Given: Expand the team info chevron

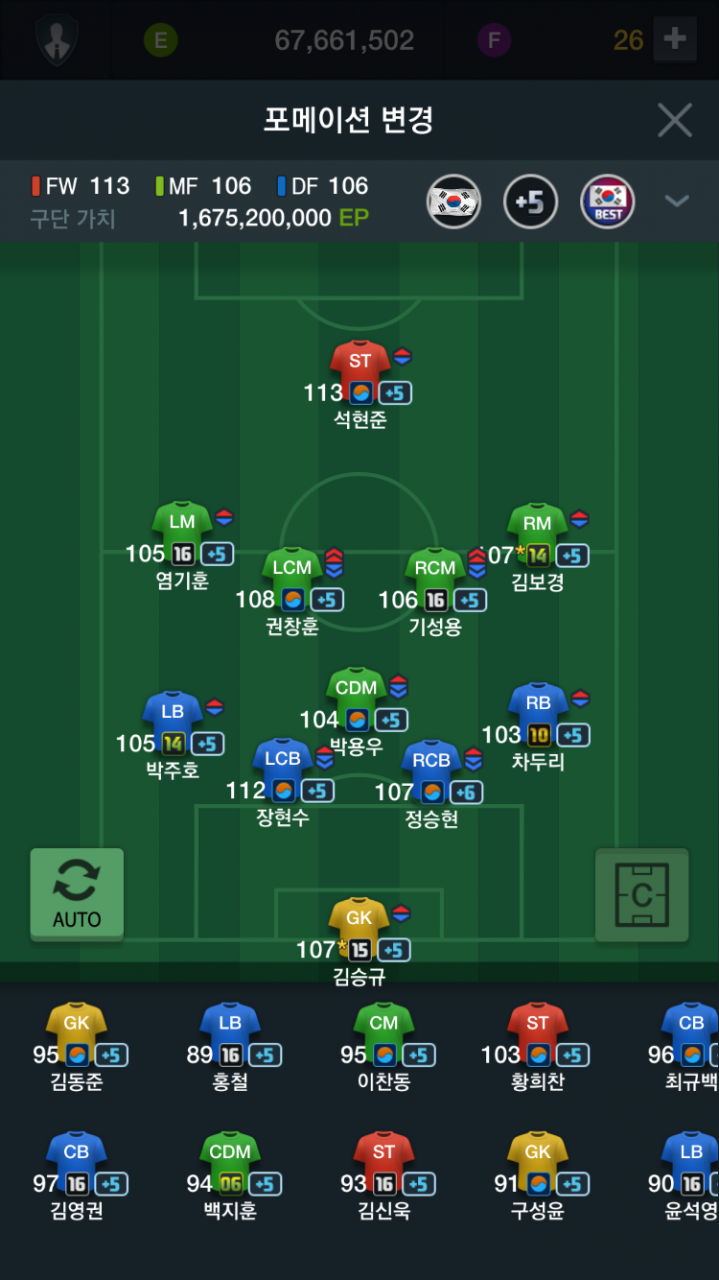Looking at the screenshot, I should click(677, 201).
